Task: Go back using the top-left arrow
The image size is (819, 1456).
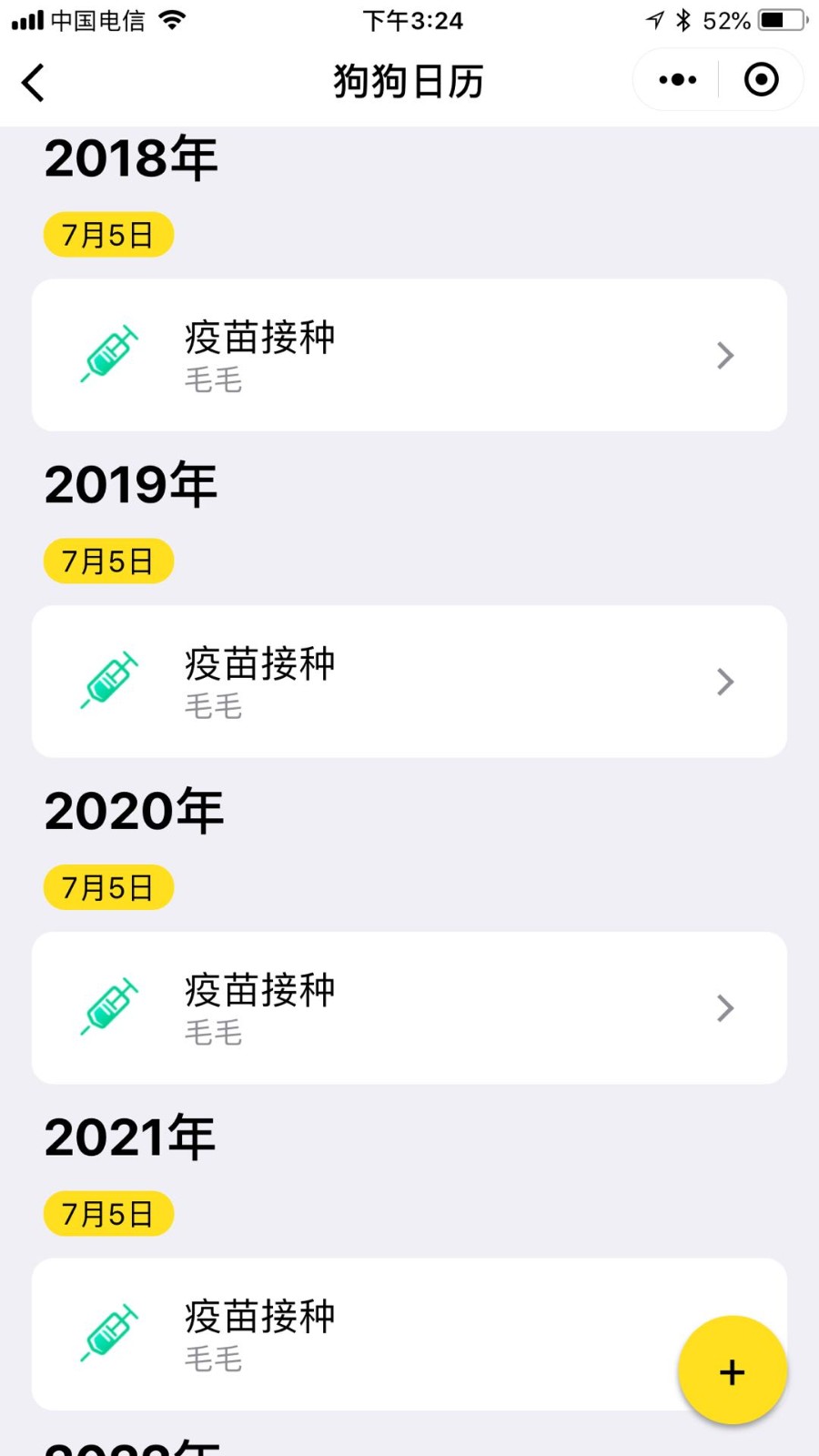Action: tap(33, 83)
